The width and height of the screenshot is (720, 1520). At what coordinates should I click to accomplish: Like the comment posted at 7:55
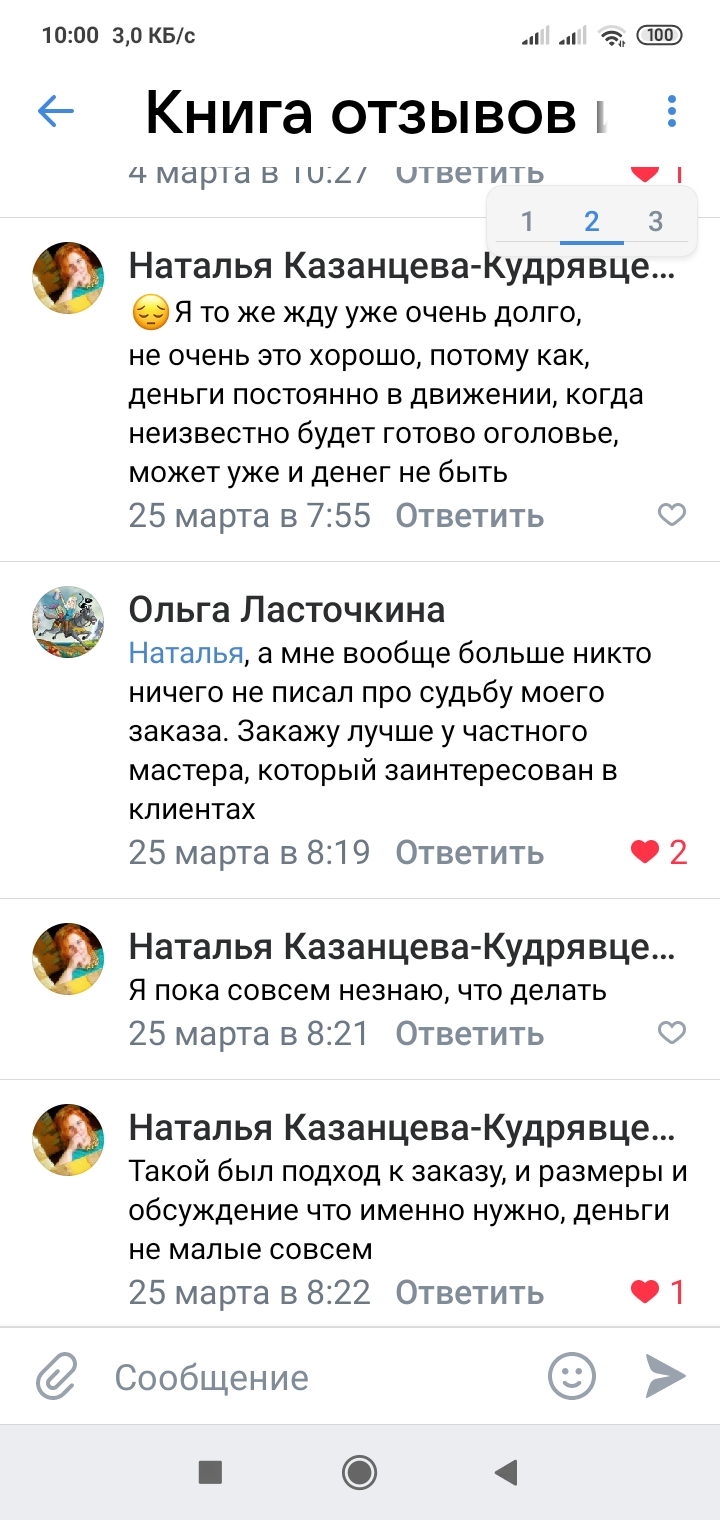point(671,515)
